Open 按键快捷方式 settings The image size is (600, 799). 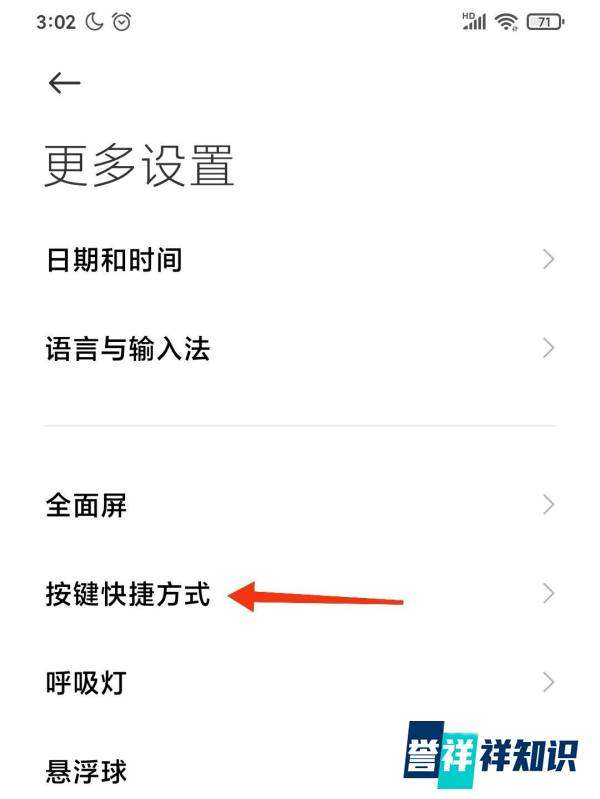coord(128,594)
